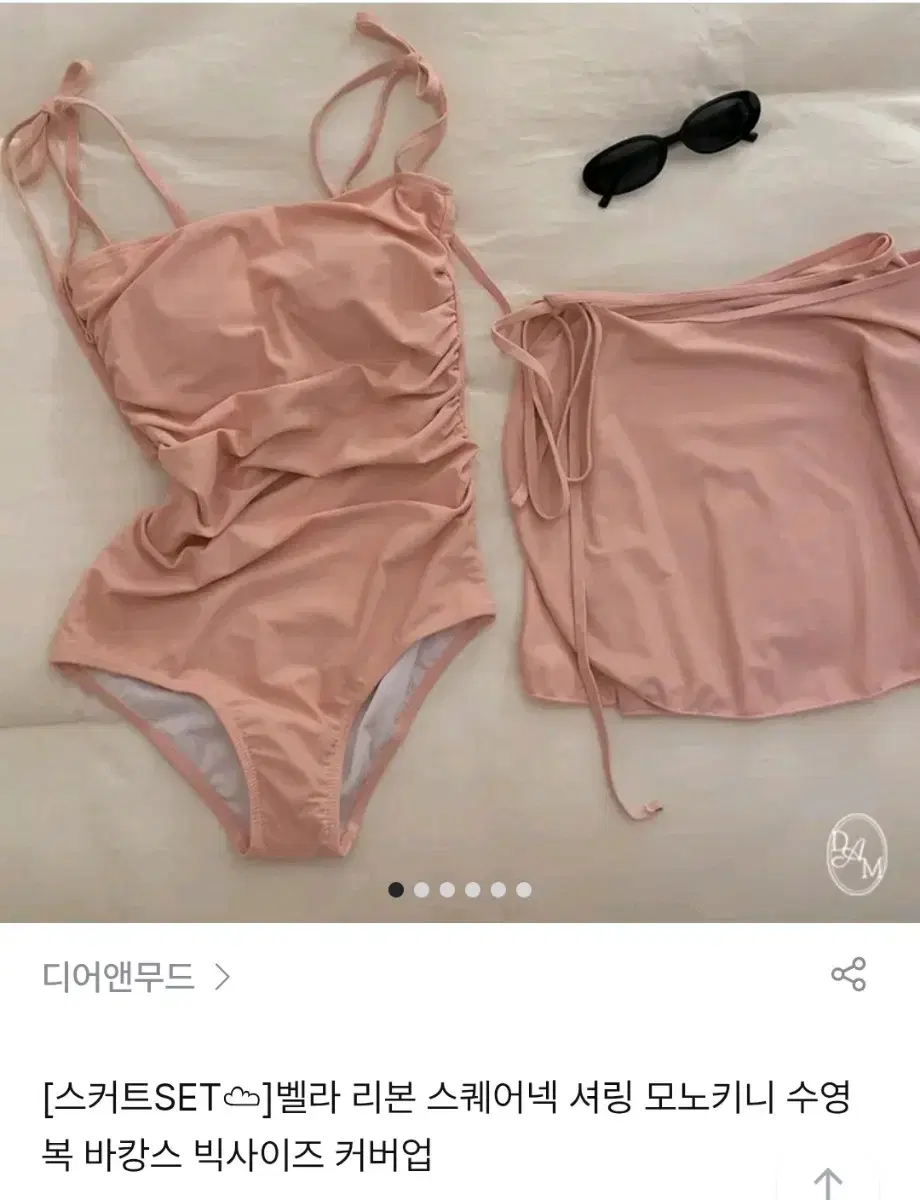Open the 디어앤무드 seller profile link

[x=120, y=977]
